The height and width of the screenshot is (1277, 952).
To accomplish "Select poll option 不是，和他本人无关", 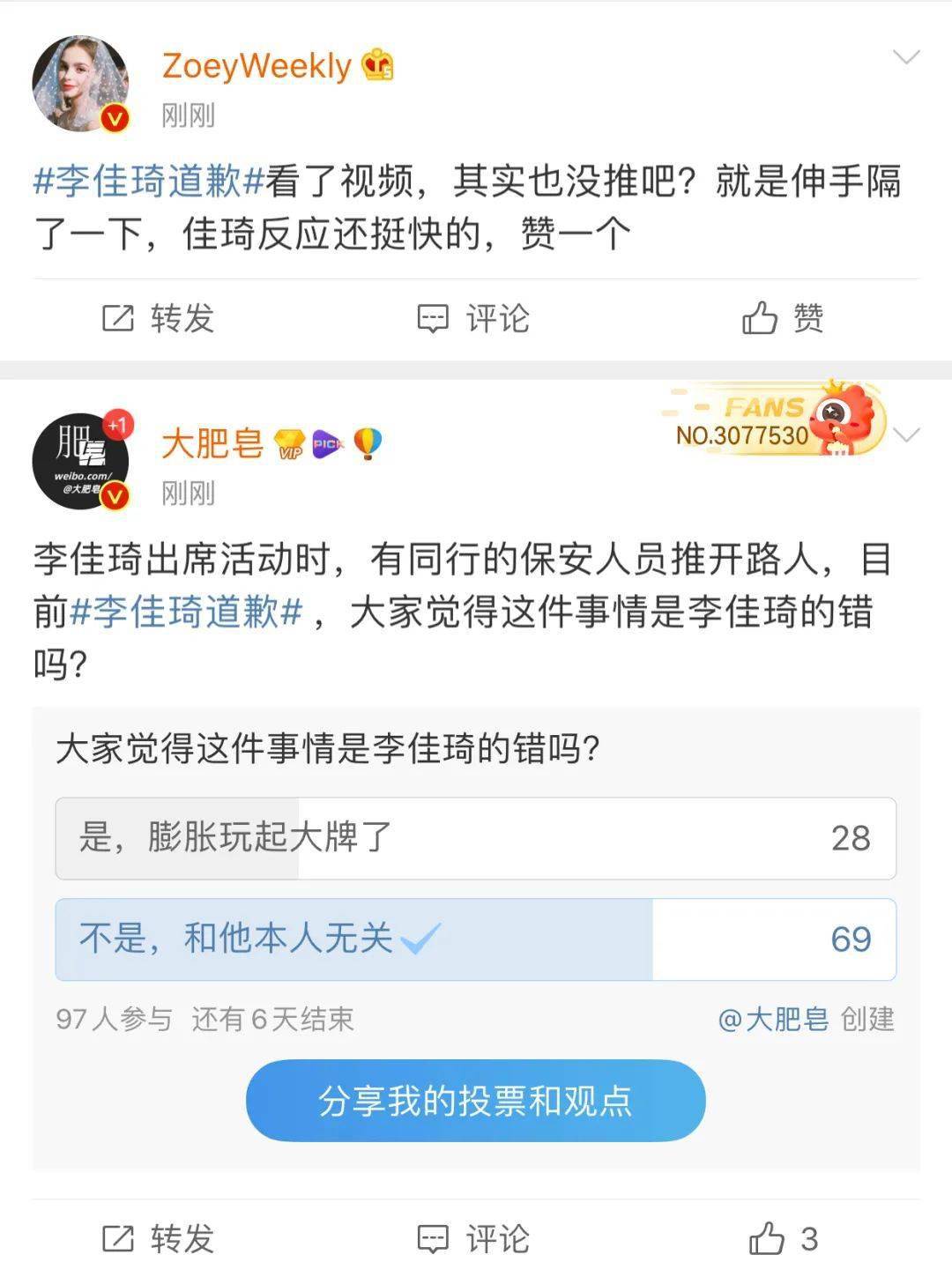I will 474,940.
